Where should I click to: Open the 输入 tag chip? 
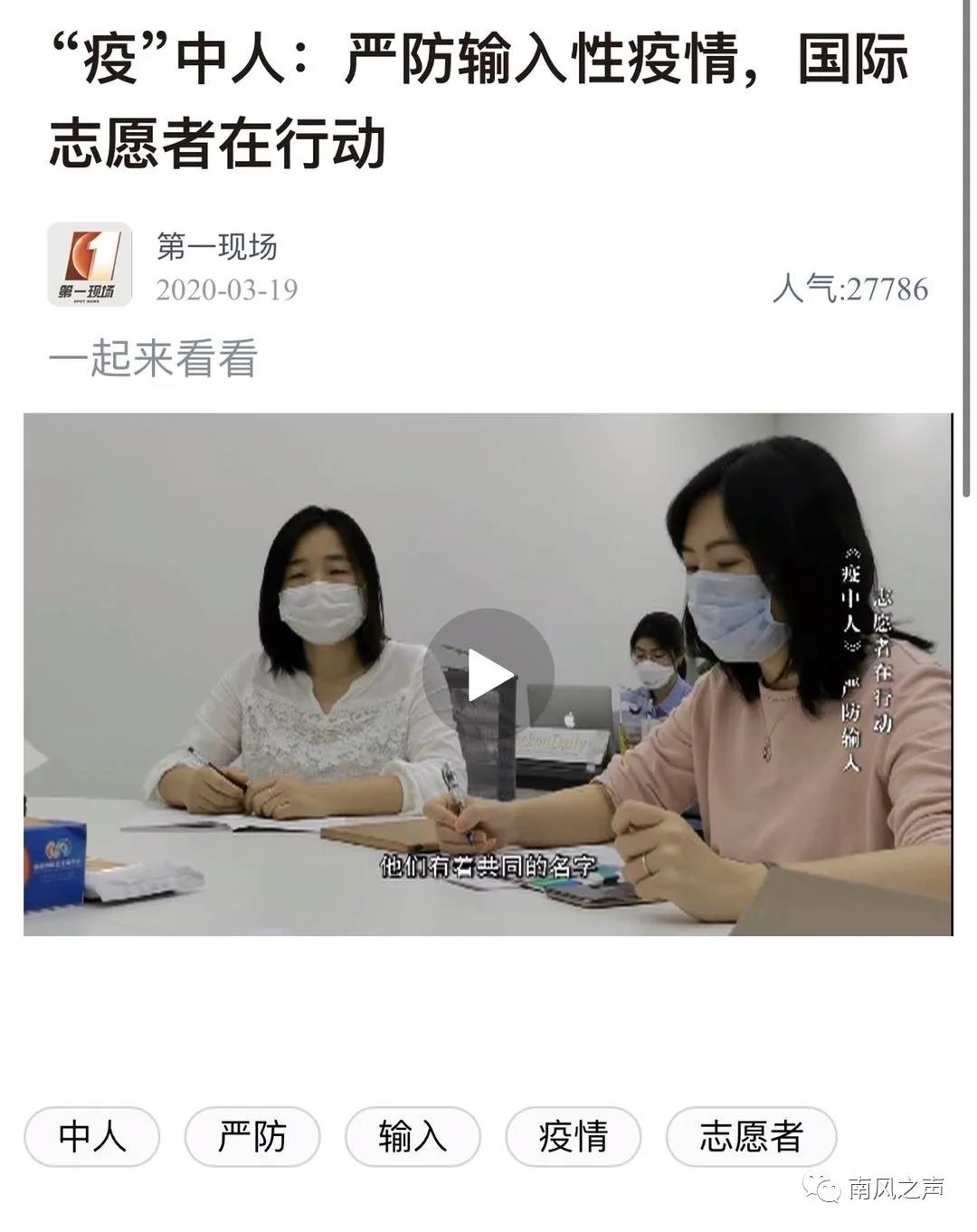pyautogui.click(x=413, y=1136)
